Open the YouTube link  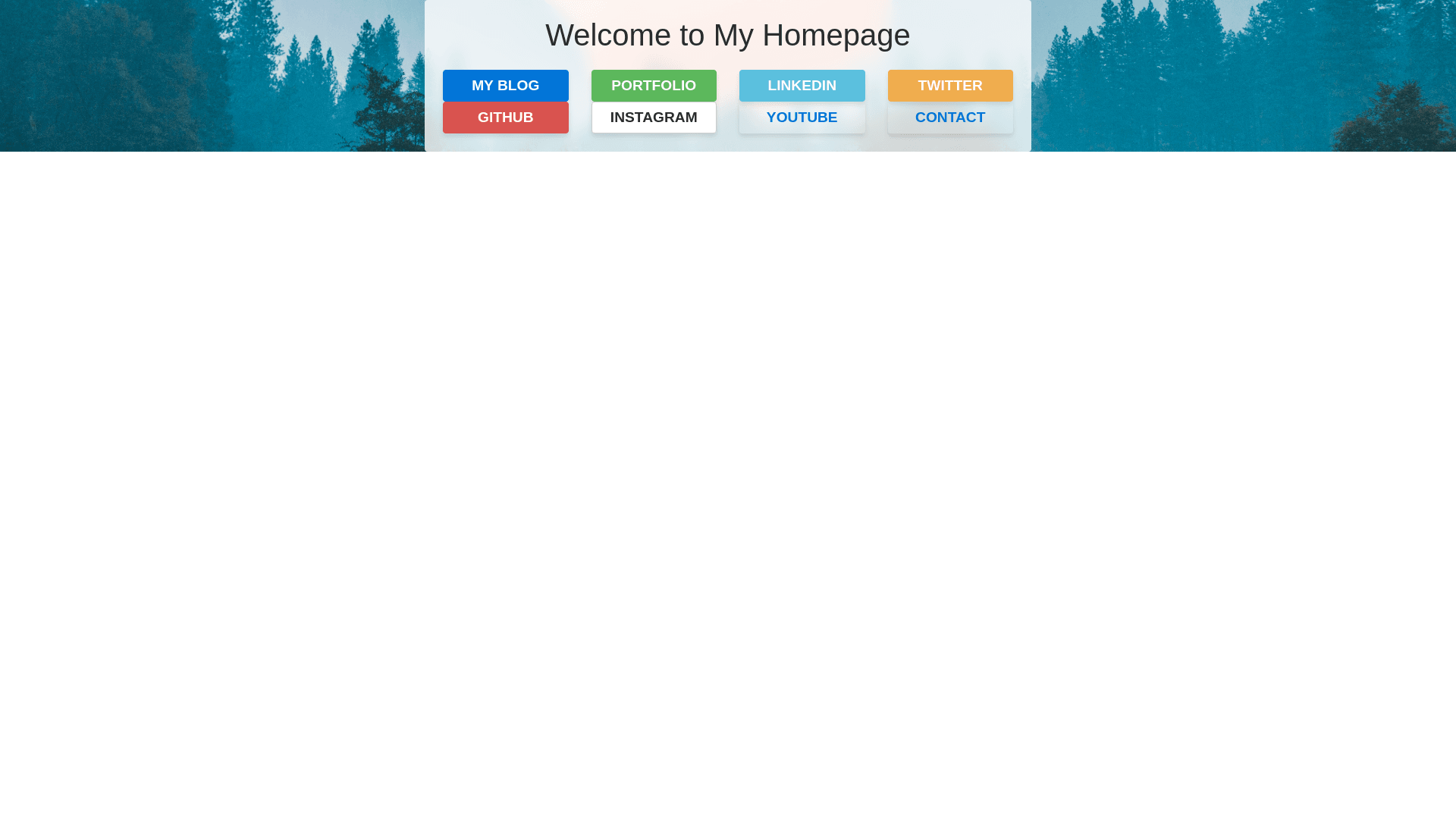click(x=802, y=118)
